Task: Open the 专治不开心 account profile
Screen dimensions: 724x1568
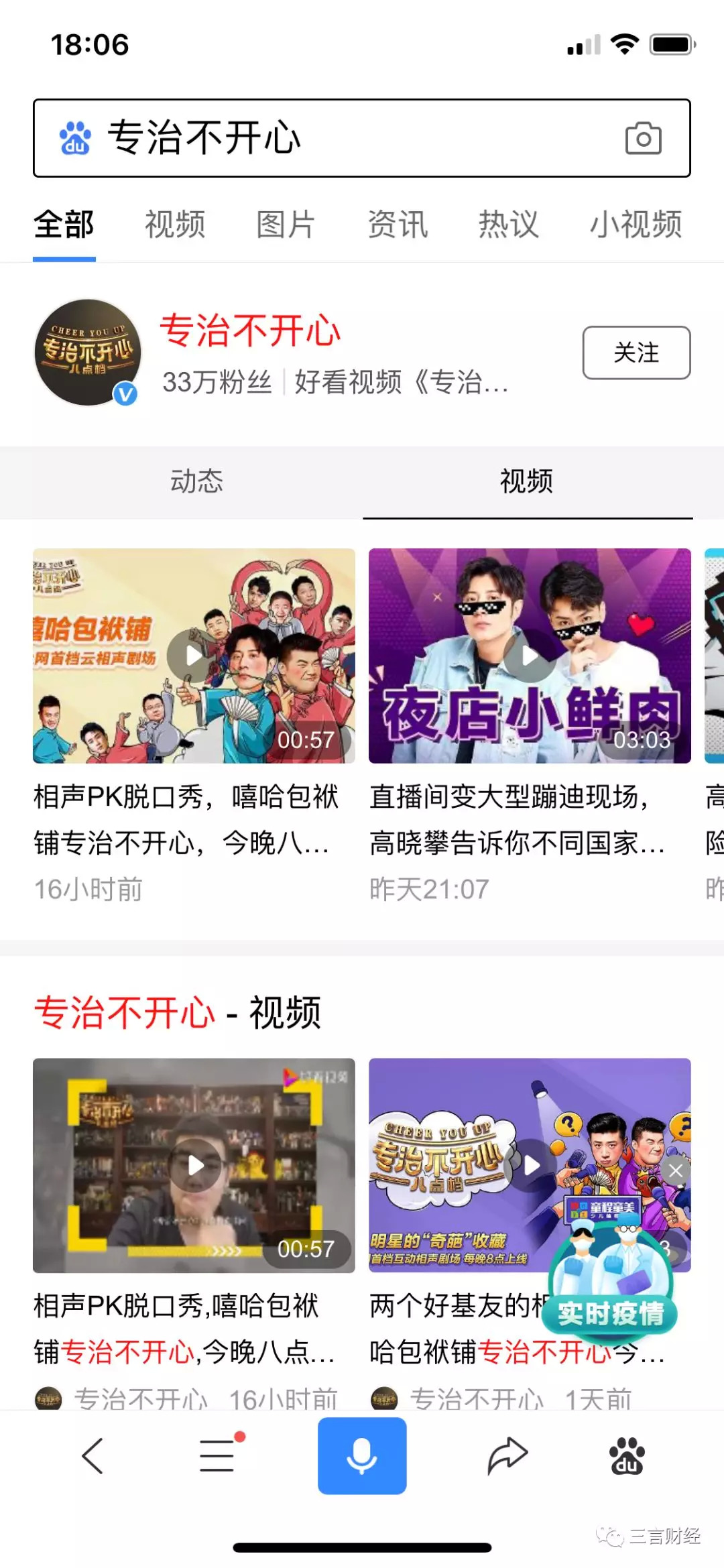Action: click(x=249, y=330)
